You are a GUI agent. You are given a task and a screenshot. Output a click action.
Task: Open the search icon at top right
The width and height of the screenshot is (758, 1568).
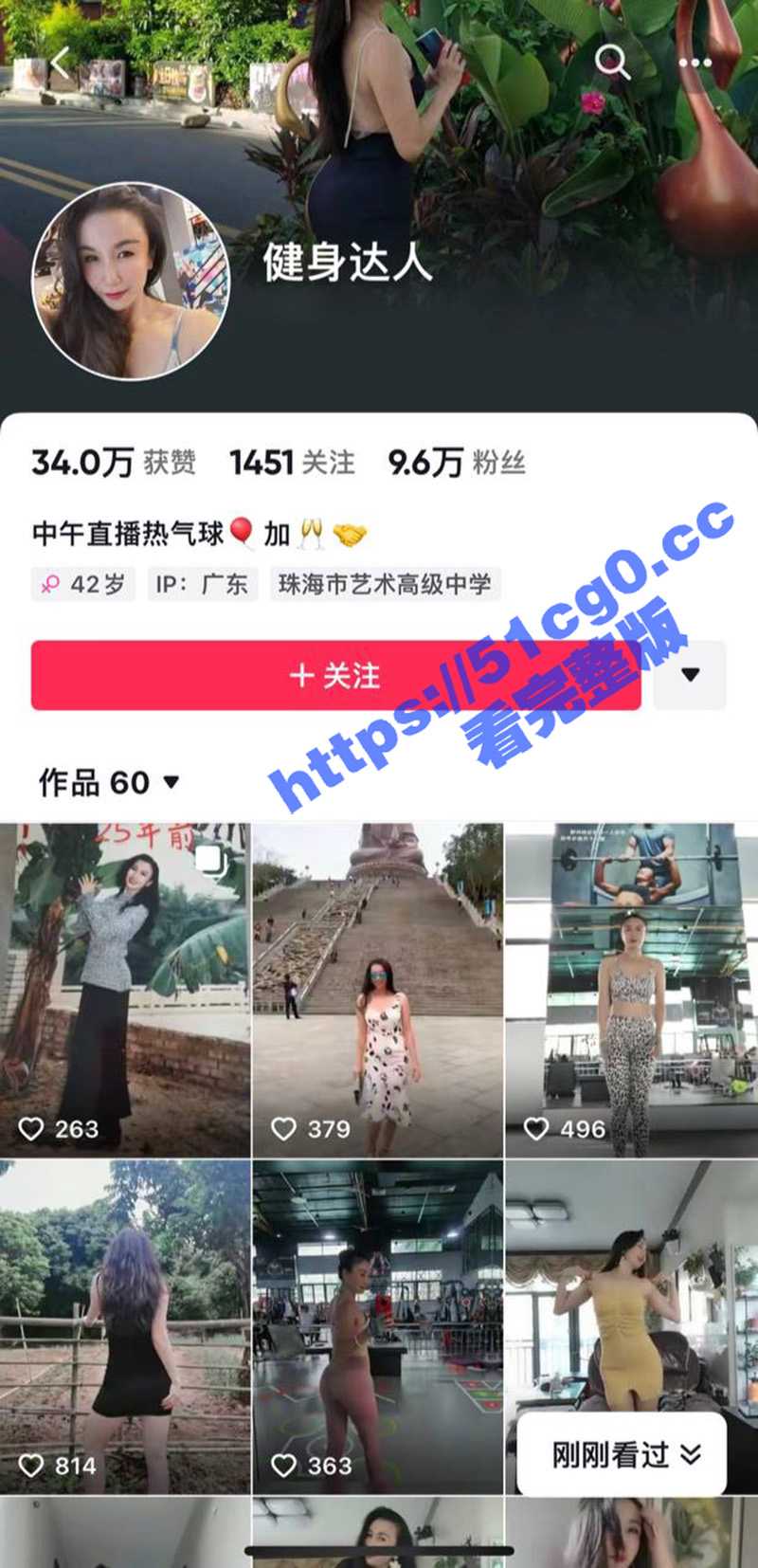(x=612, y=61)
